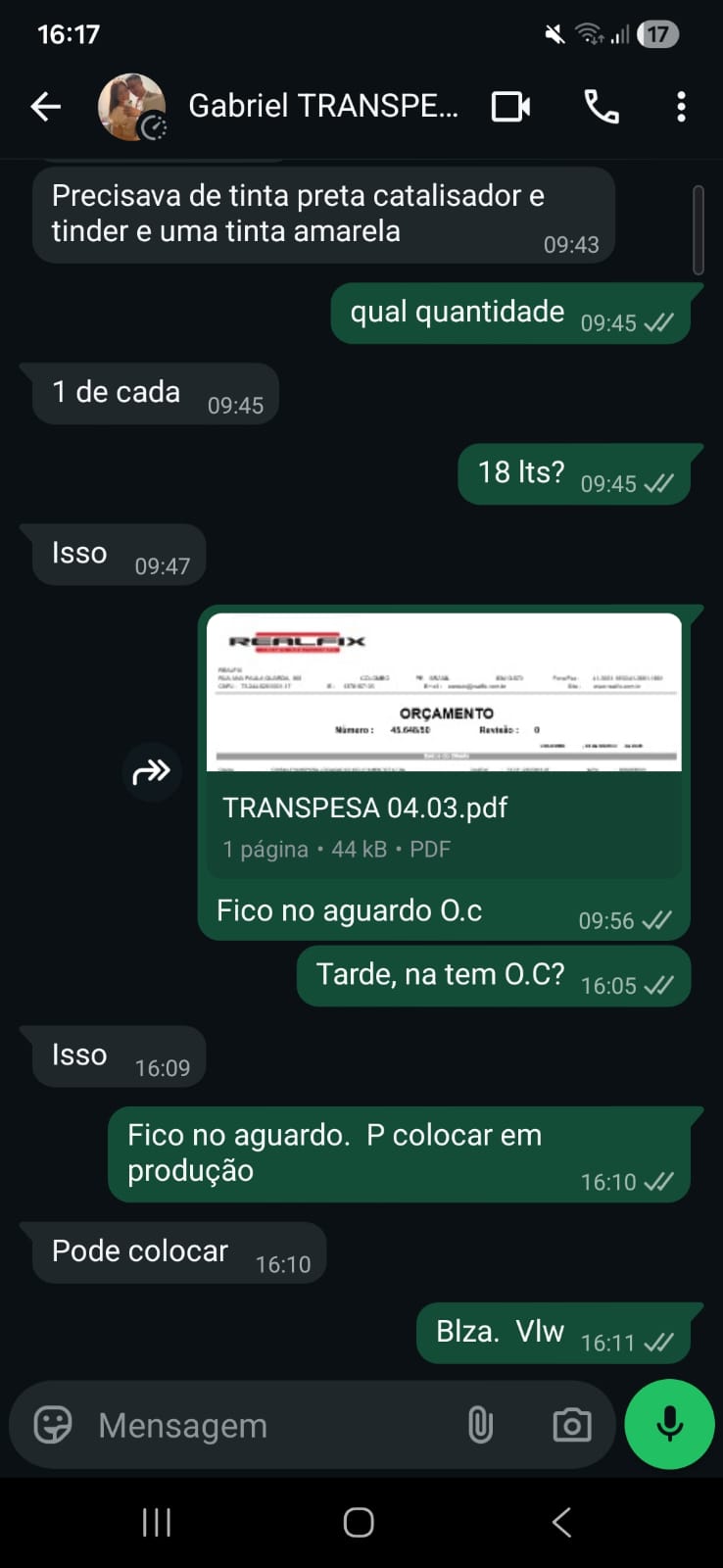Start a voice call with Gabriel
Image resolution: width=723 pixels, height=1568 pixels.
pyautogui.click(x=602, y=106)
